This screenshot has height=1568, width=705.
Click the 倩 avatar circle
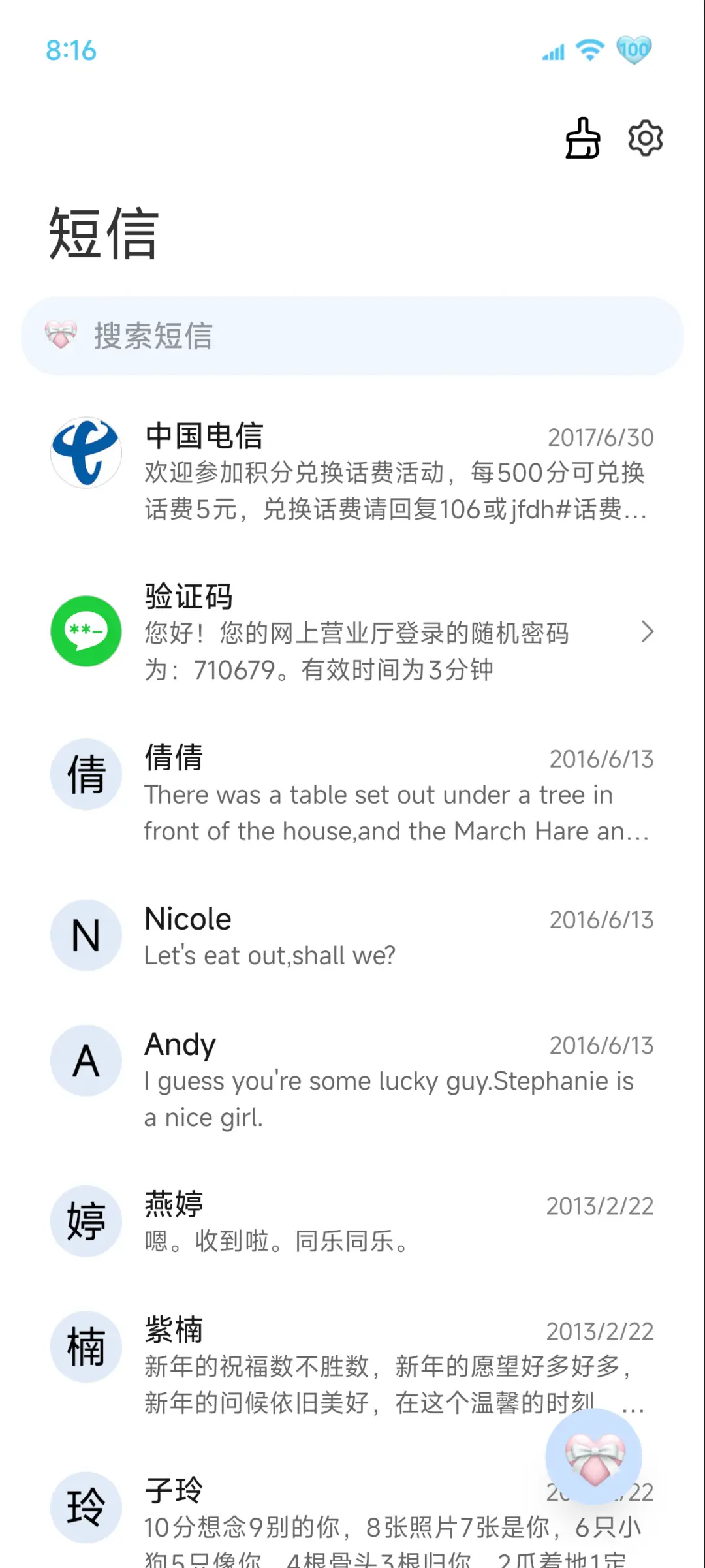click(x=86, y=774)
